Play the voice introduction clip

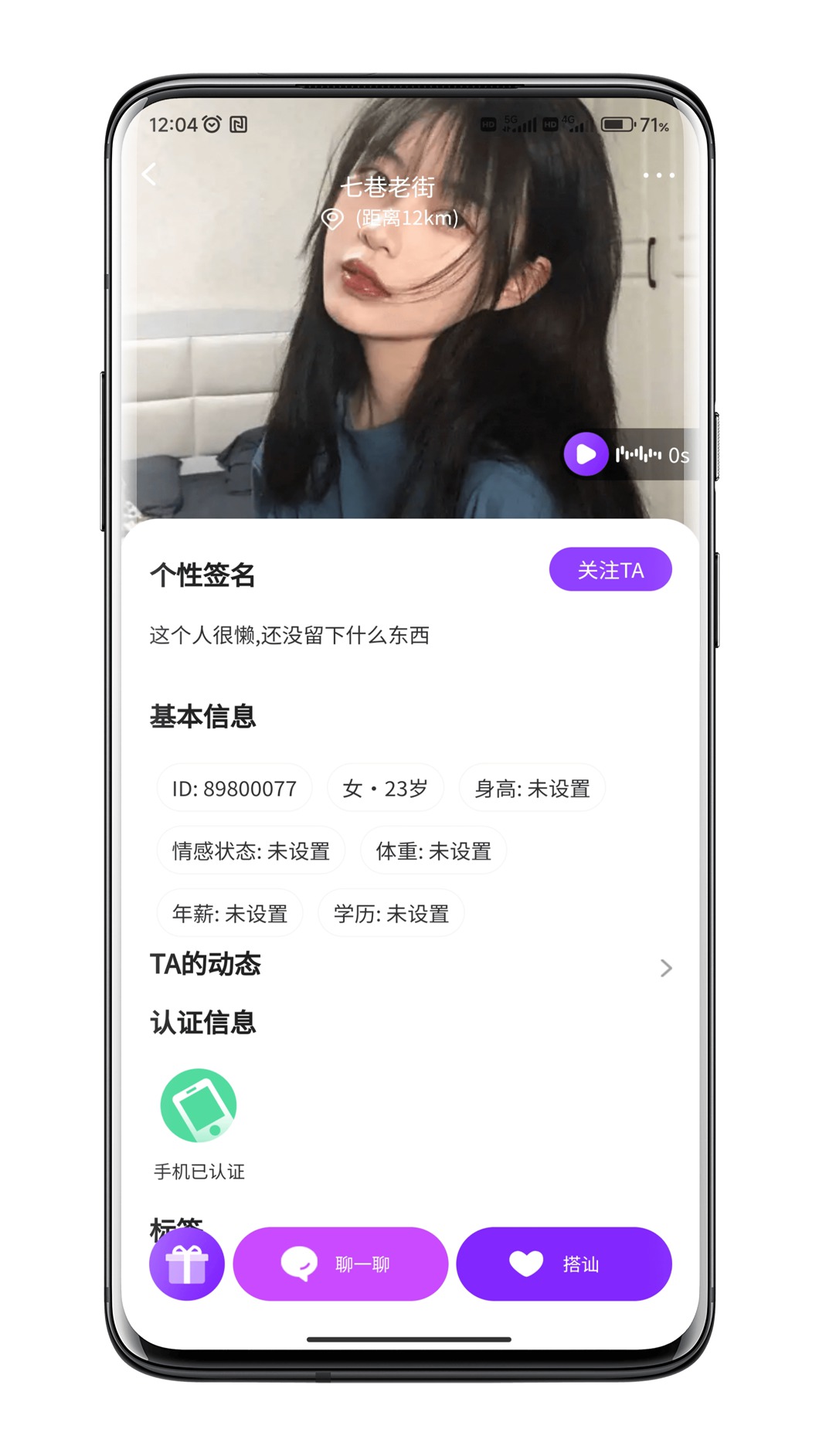(586, 454)
